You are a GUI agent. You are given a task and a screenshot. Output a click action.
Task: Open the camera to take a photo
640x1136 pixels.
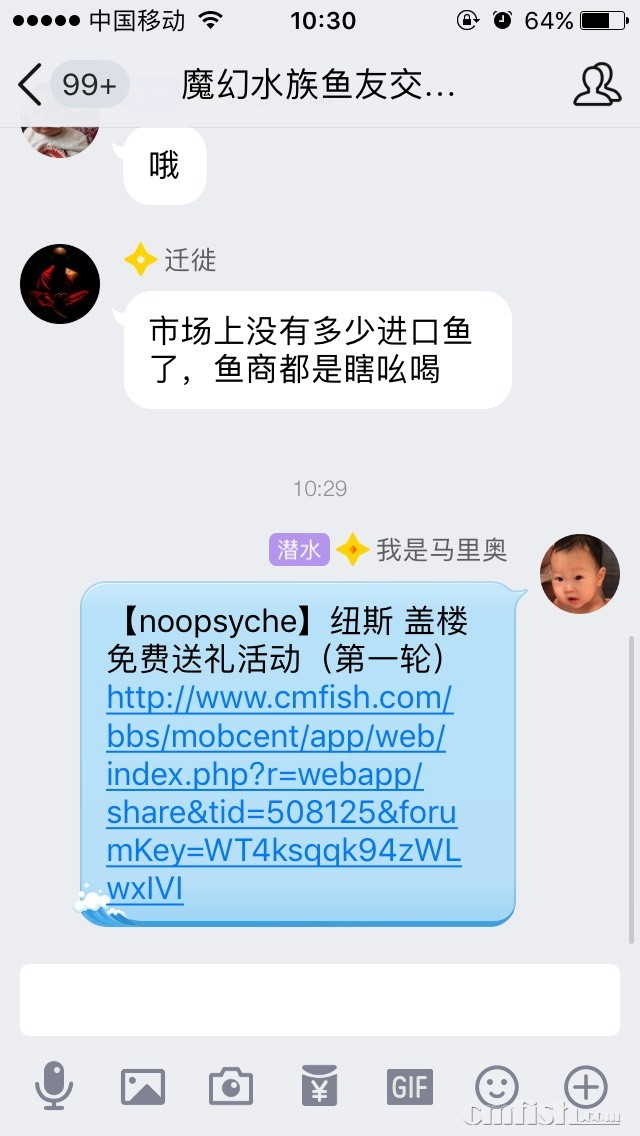point(231,1086)
